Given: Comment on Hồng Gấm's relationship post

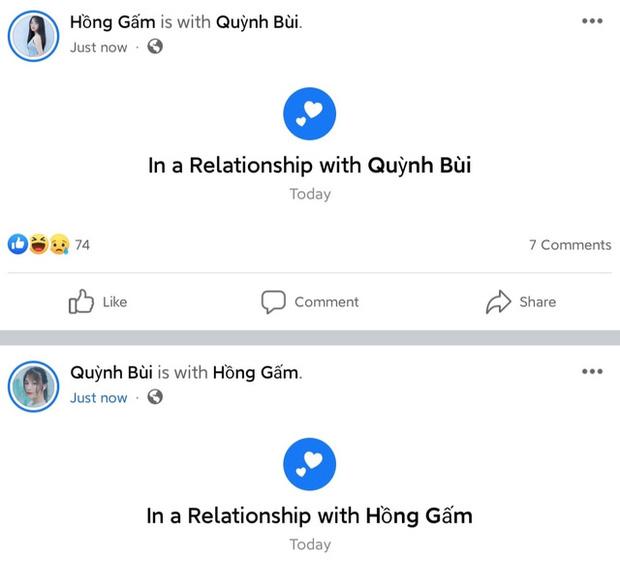Looking at the screenshot, I should click(x=310, y=301).
